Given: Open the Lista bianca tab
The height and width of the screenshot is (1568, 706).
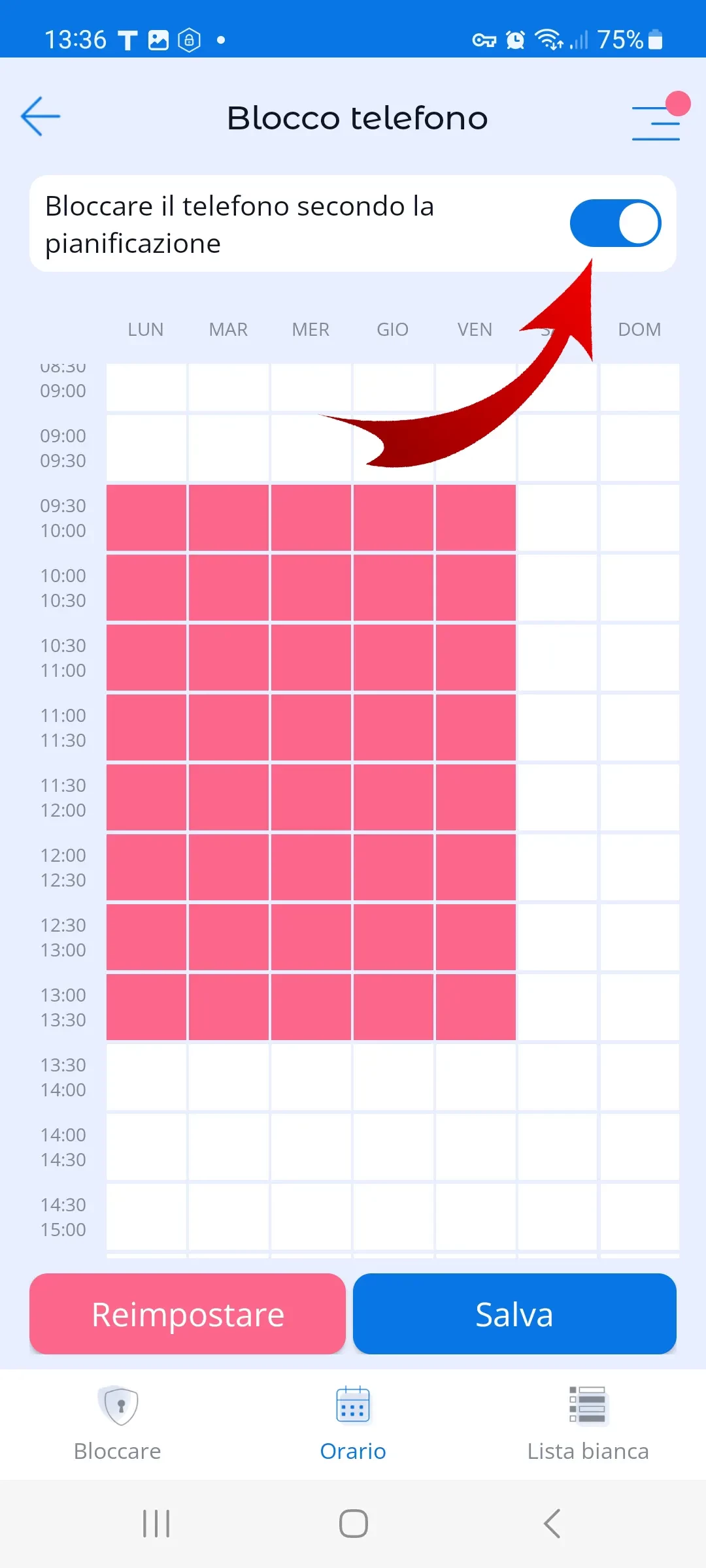Looking at the screenshot, I should point(588,1424).
